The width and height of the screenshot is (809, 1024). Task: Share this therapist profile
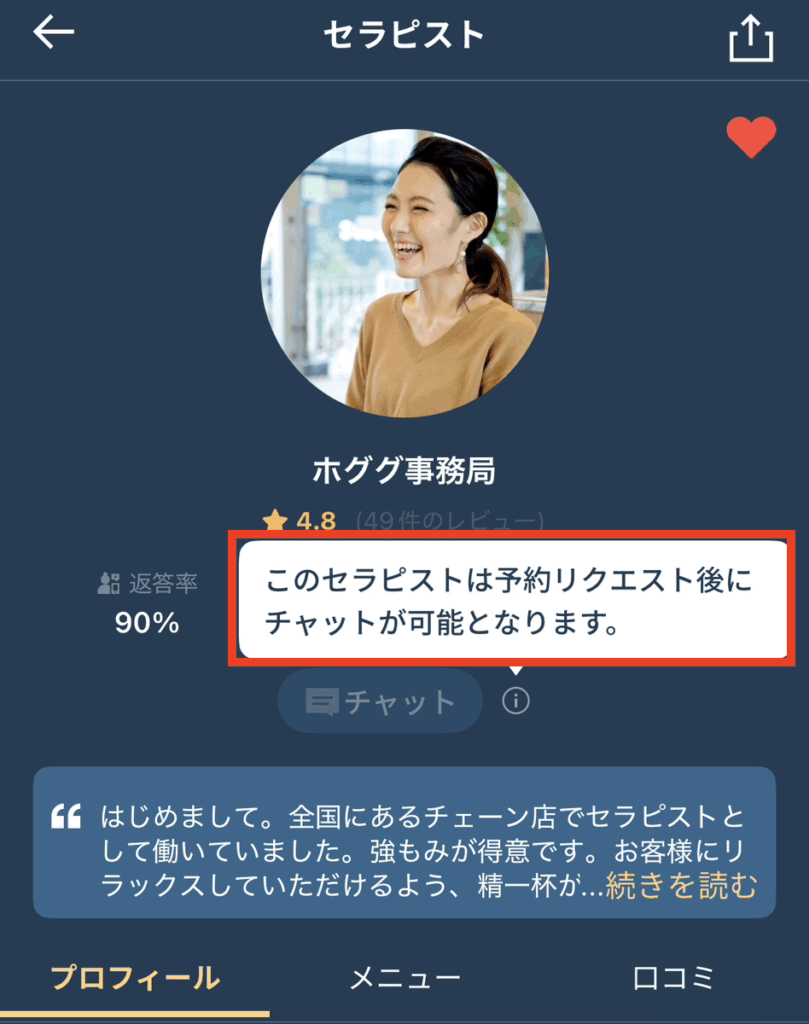tap(751, 40)
